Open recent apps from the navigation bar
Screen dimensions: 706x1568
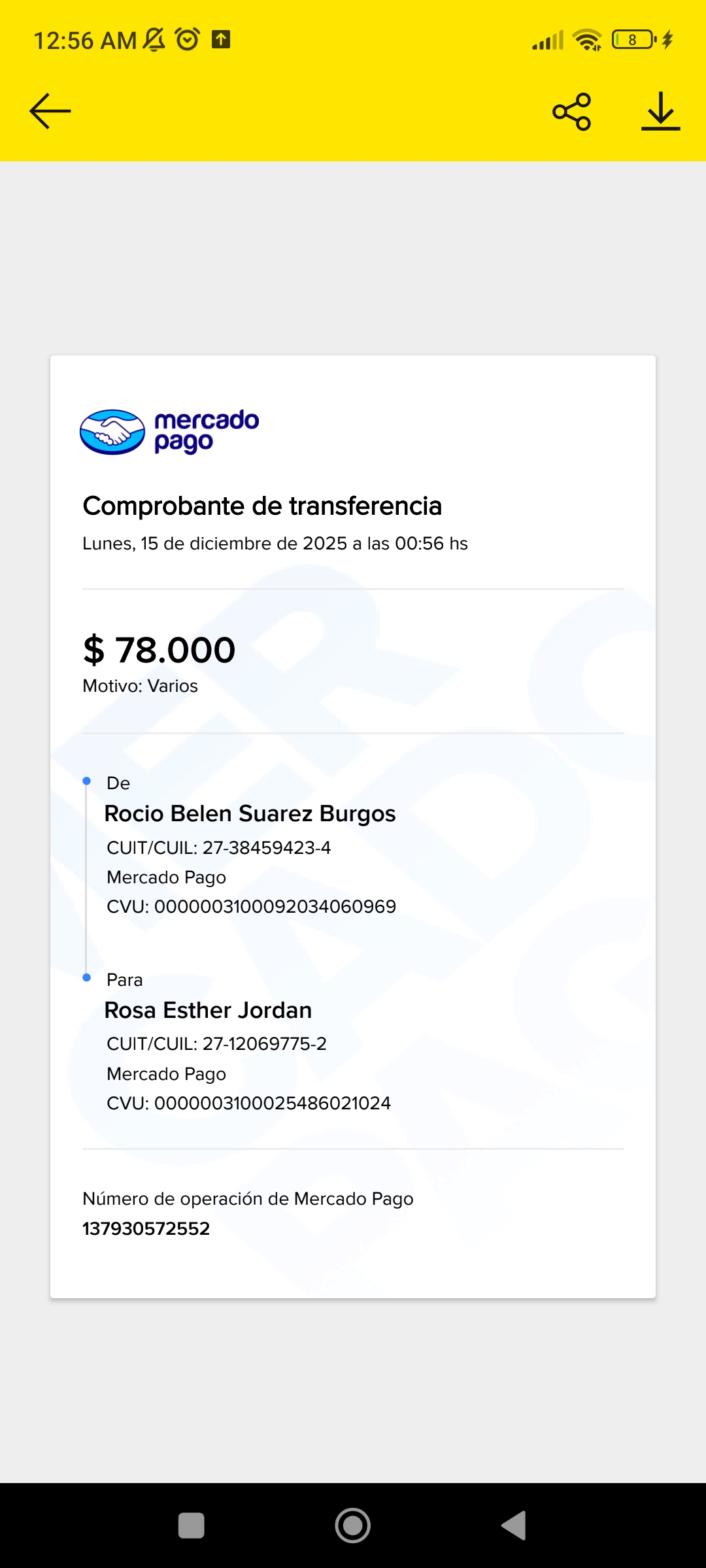click(x=192, y=1526)
